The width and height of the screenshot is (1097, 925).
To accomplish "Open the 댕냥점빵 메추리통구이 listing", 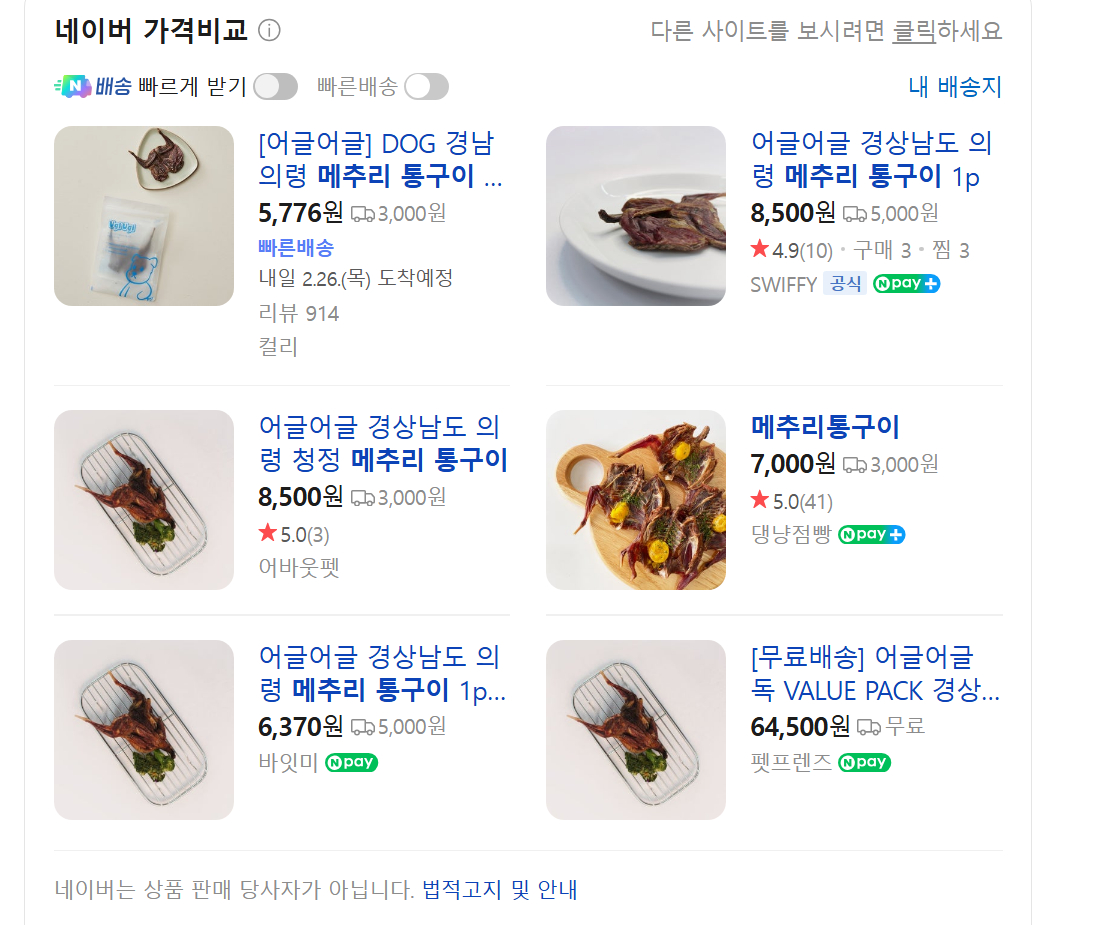I will pos(825,428).
